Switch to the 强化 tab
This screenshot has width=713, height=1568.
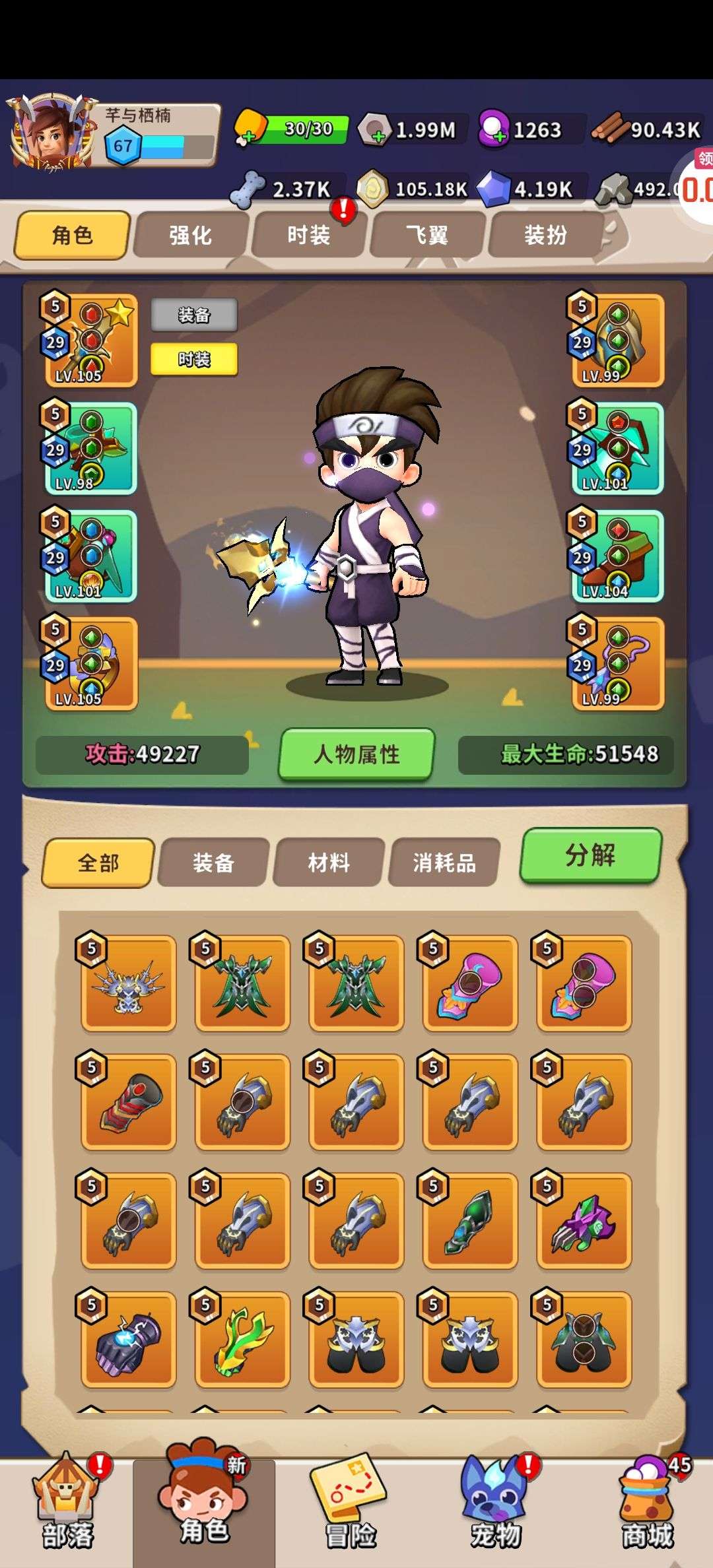coord(191,235)
